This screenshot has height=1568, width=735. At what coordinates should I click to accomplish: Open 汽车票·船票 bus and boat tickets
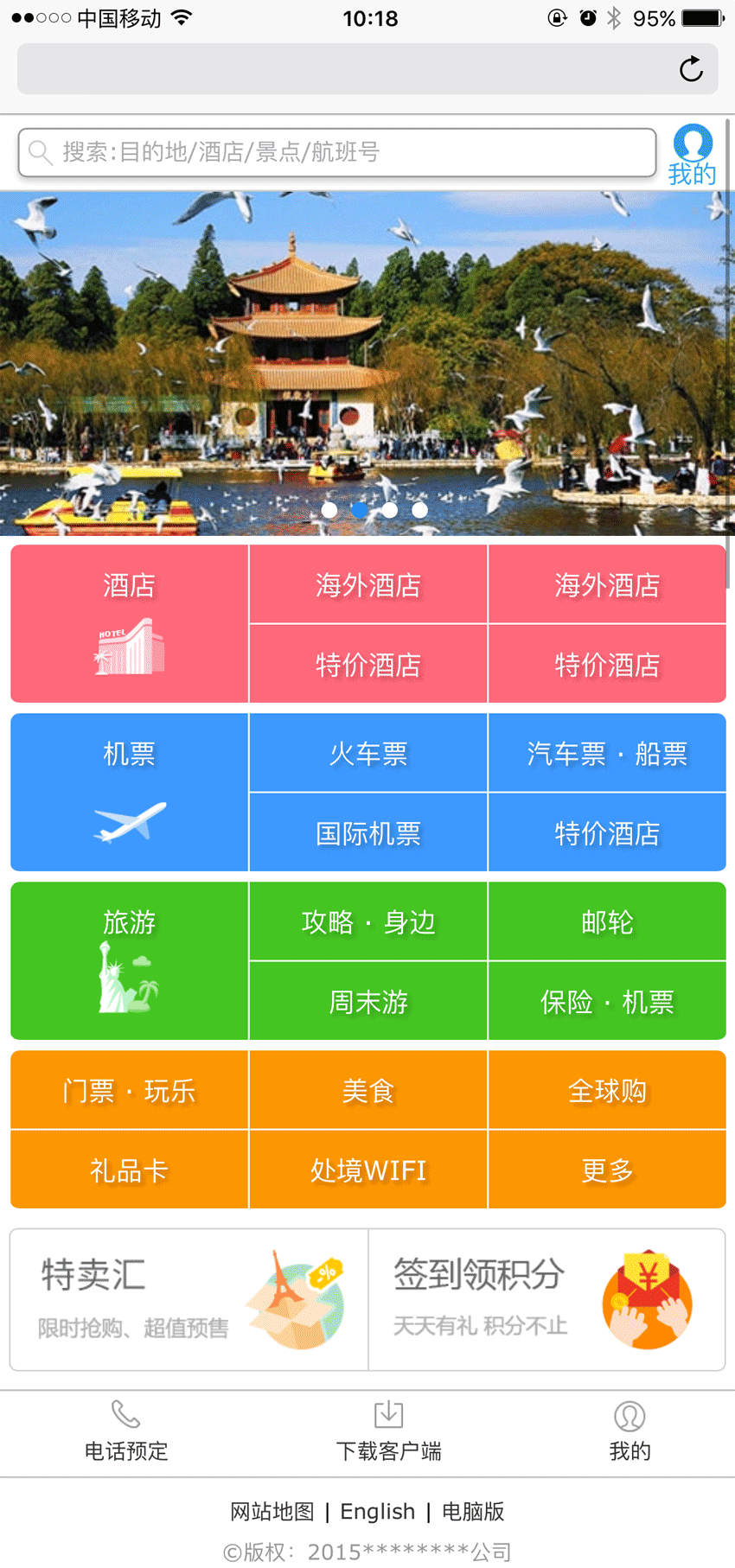tap(607, 754)
